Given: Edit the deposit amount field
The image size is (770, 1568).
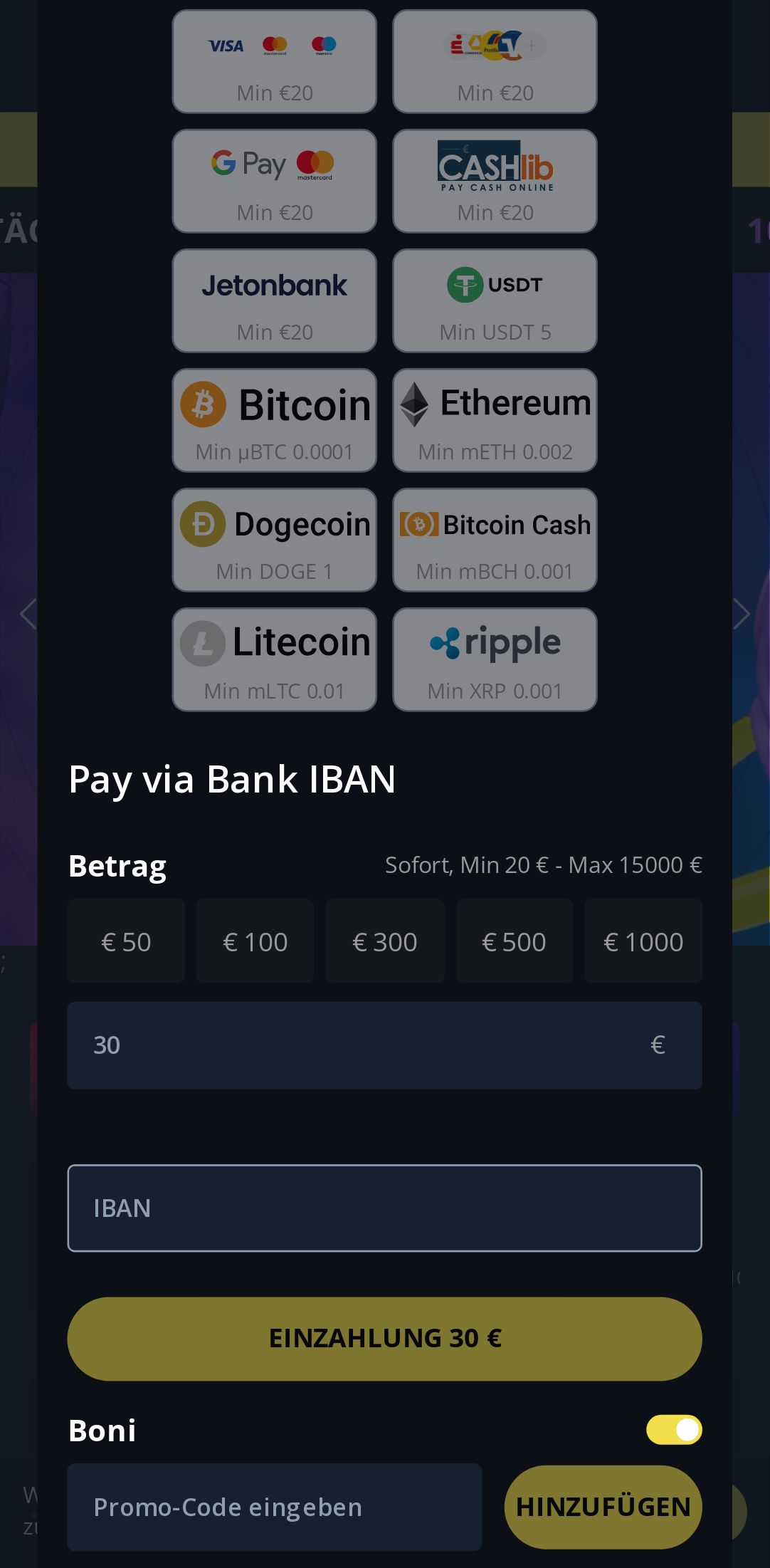Looking at the screenshot, I should coord(356,1045).
